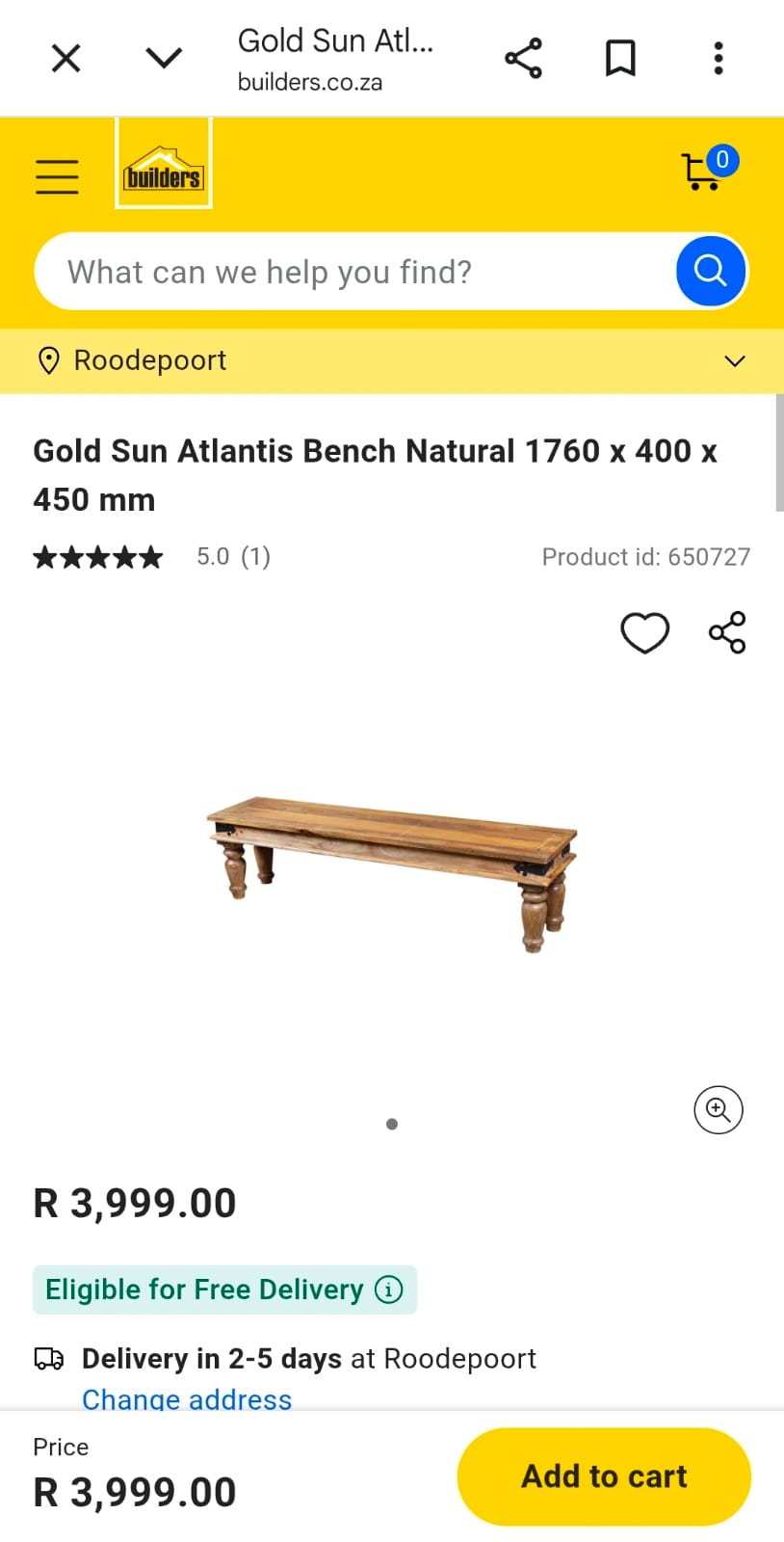Open the hamburger navigation menu

(57, 176)
